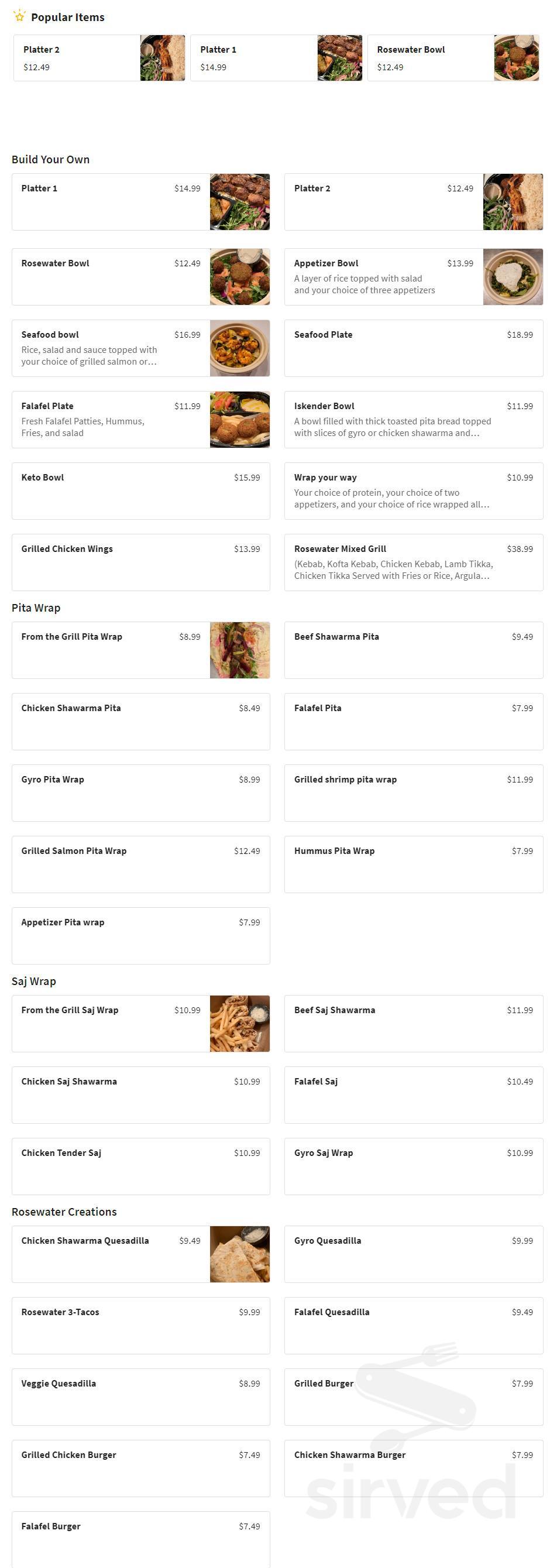Viewport: 550px width, 1568px height.
Task: Open Platter 2 under Popular Items
Action: click(98, 58)
